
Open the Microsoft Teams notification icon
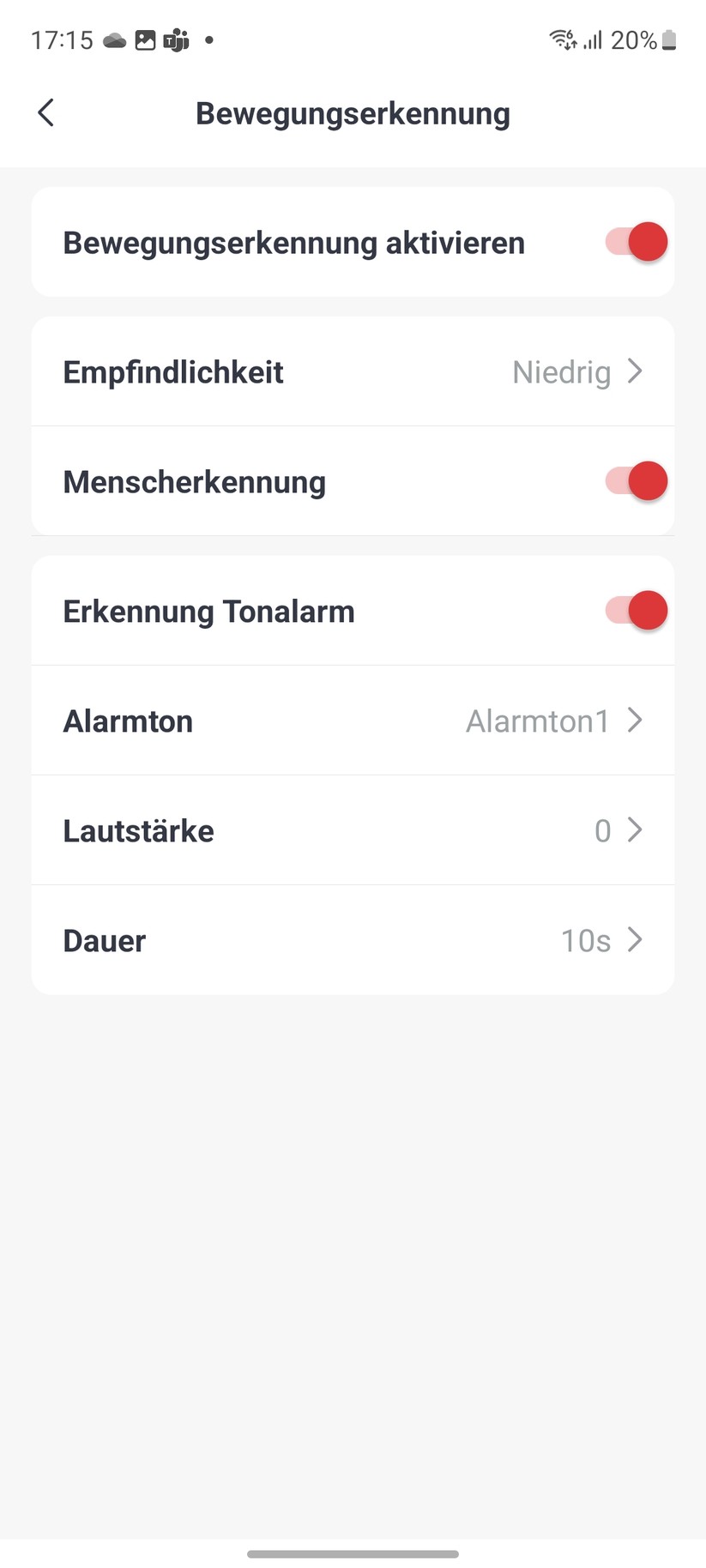click(x=177, y=39)
